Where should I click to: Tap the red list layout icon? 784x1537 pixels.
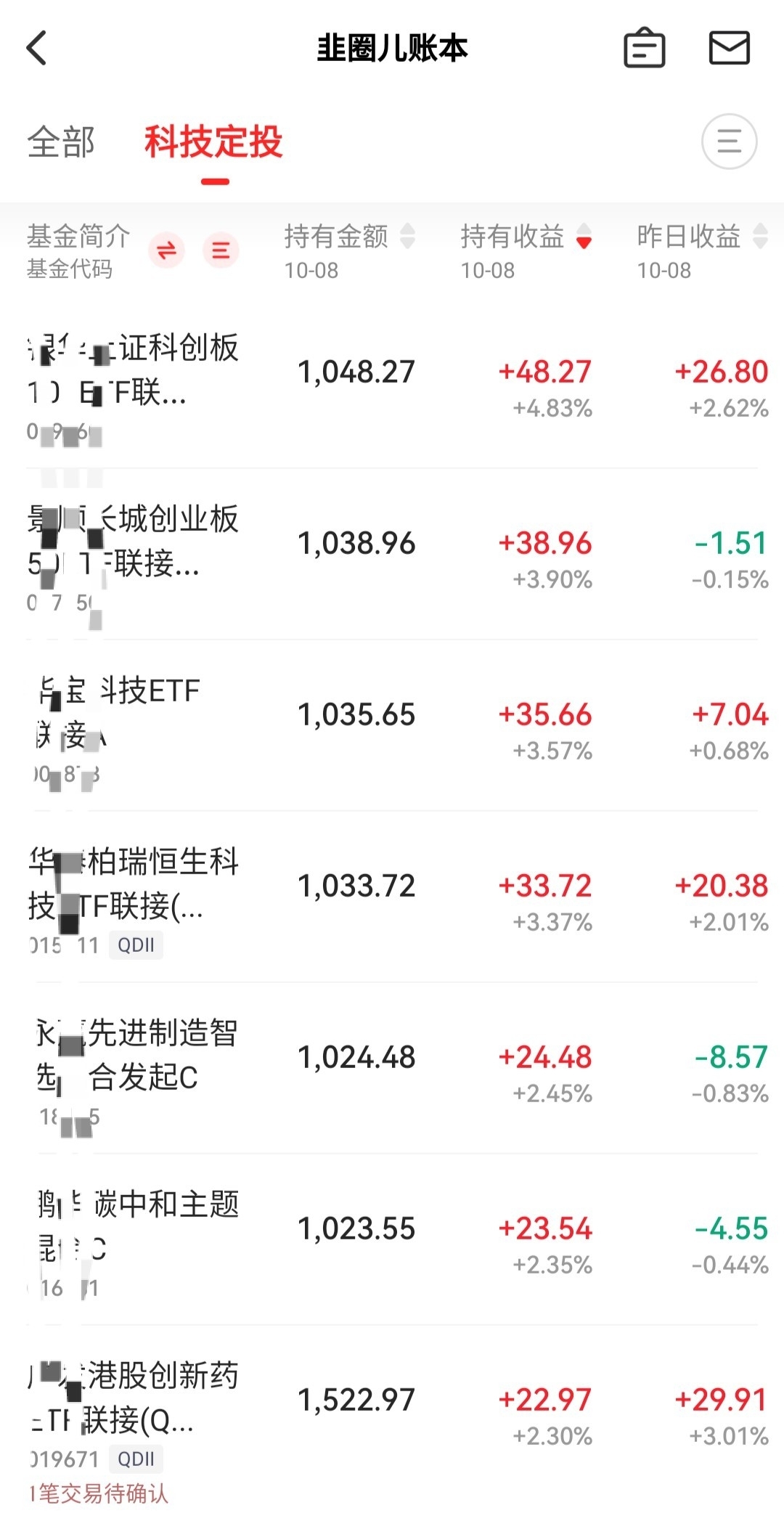(221, 250)
